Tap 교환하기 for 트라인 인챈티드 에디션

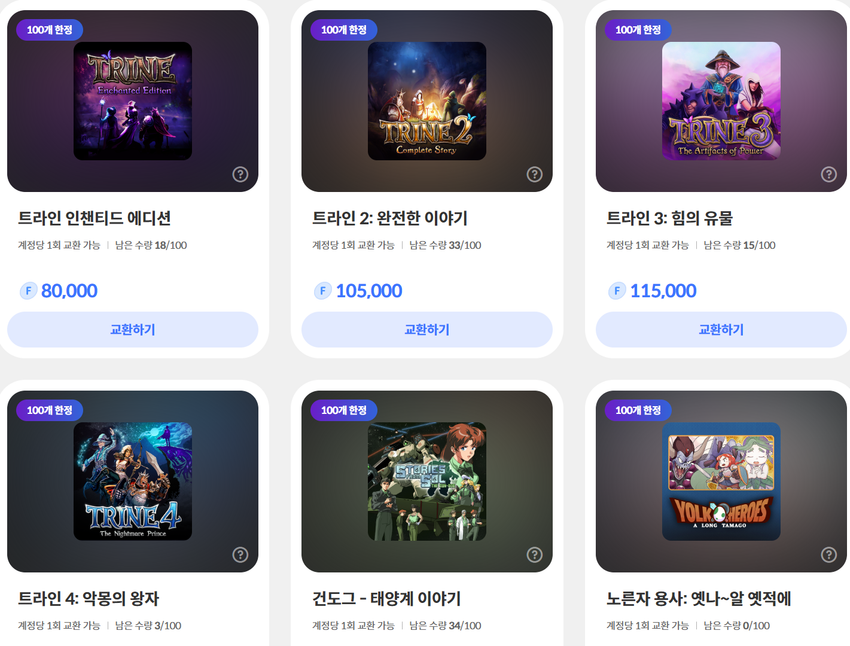coord(132,329)
